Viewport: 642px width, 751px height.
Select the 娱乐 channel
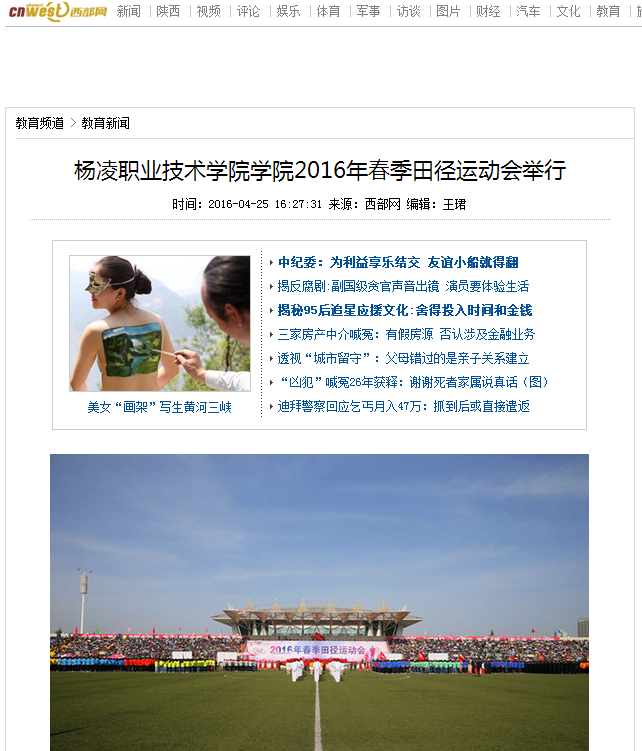[288, 11]
